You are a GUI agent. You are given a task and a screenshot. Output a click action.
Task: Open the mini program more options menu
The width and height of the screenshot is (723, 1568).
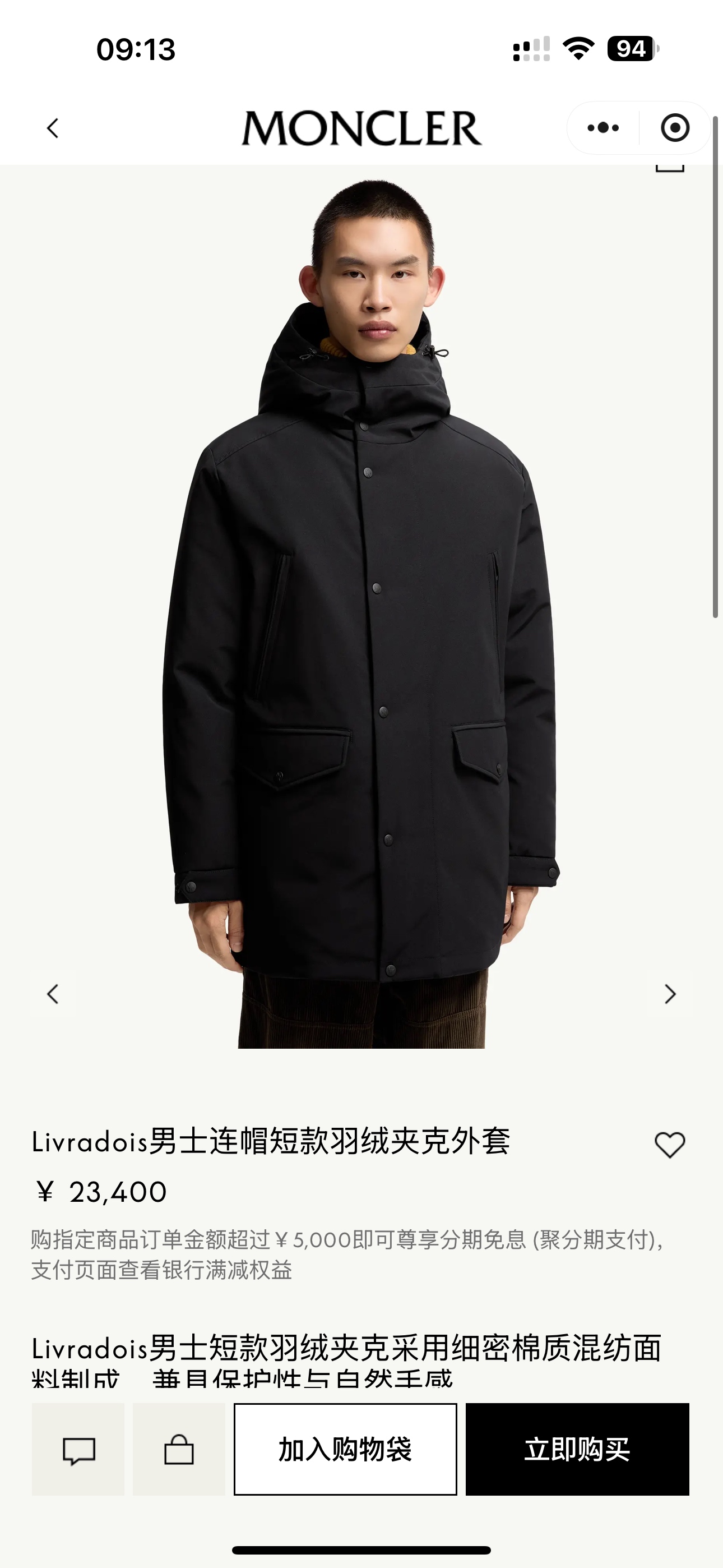click(603, 128)
